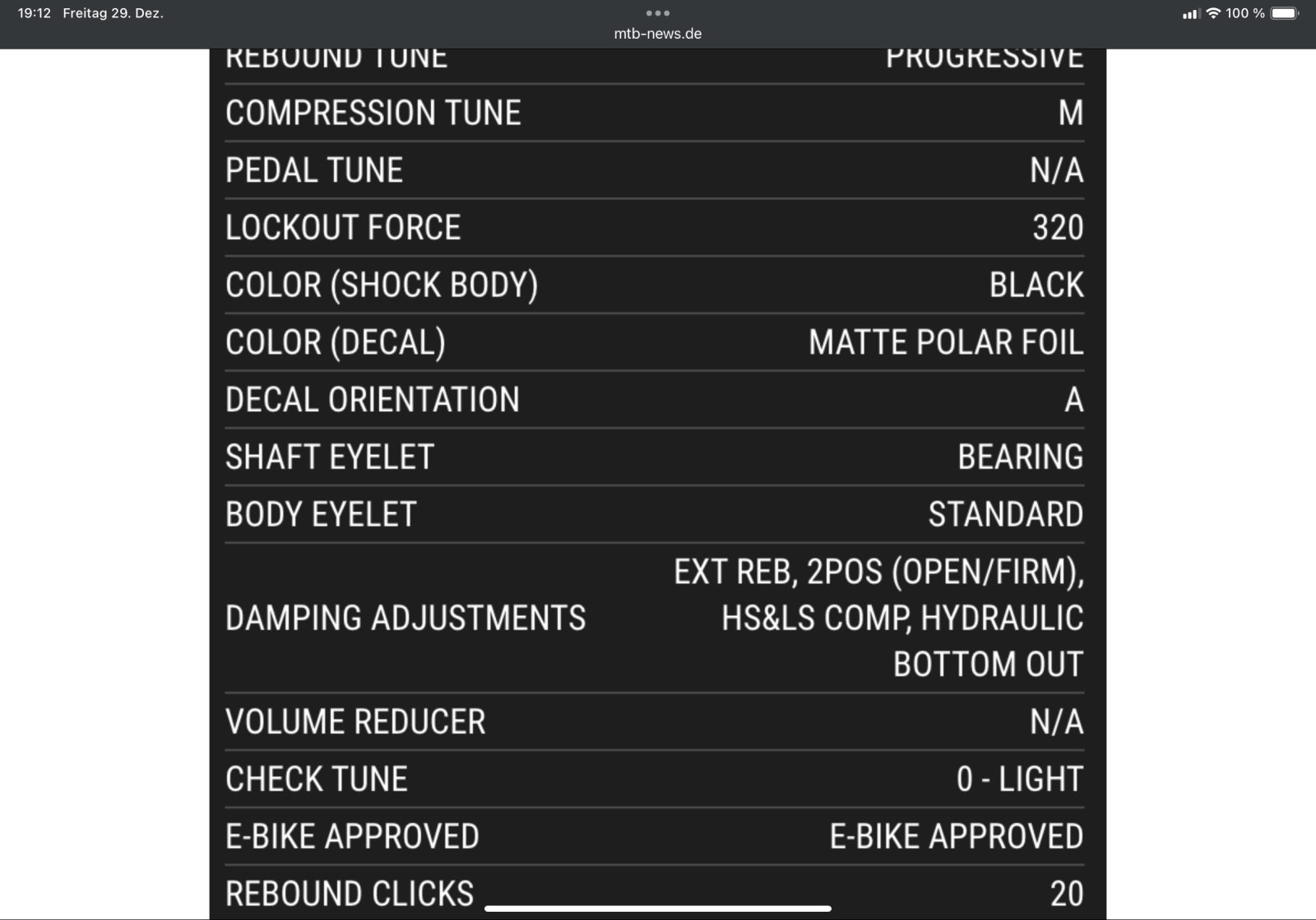The width and height of the screenshot is (1316, 920).
Task: Open the three-dot multitasking menu
Action: 657,12
